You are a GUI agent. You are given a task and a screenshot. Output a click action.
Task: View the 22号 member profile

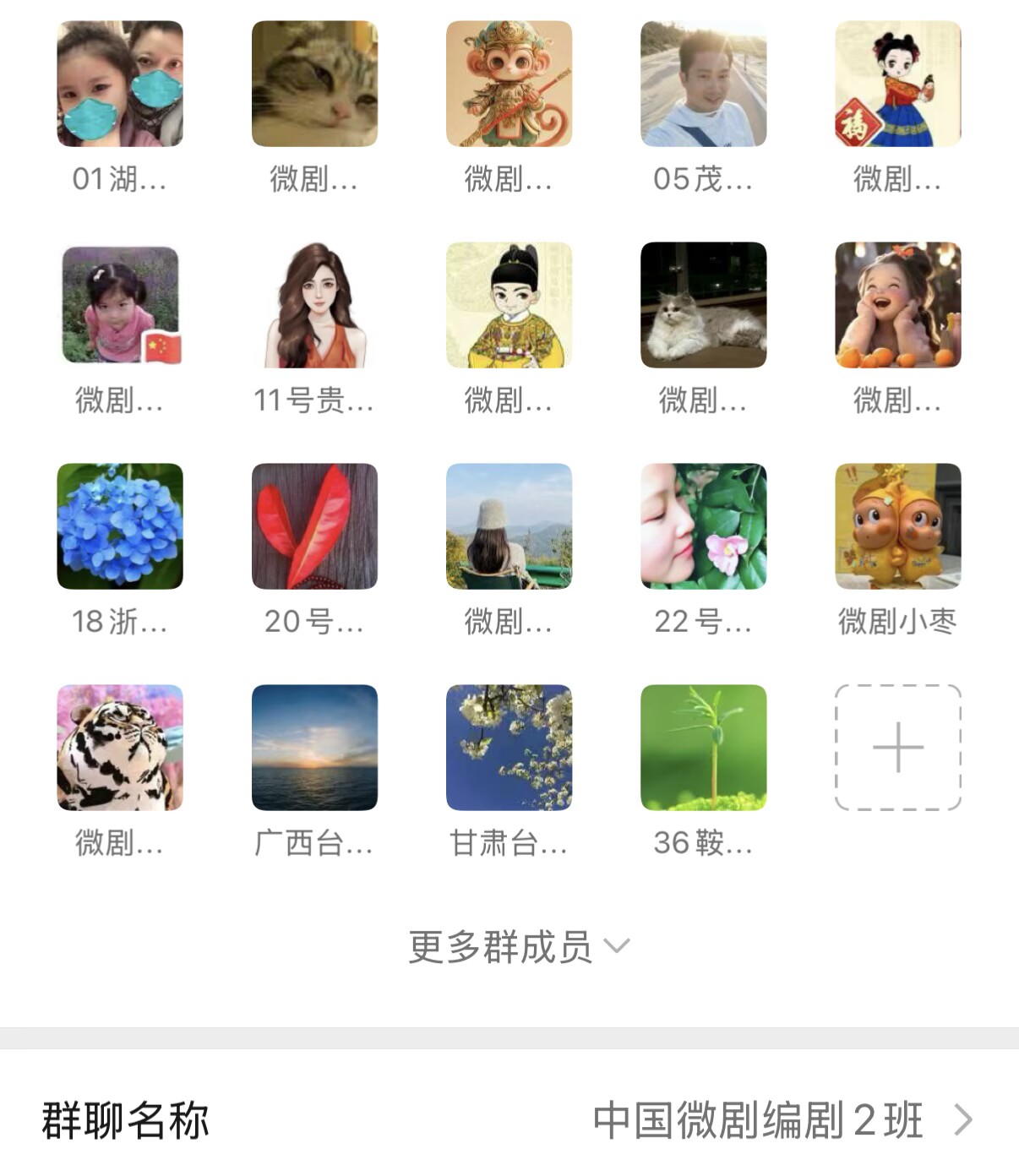[703, 525]
